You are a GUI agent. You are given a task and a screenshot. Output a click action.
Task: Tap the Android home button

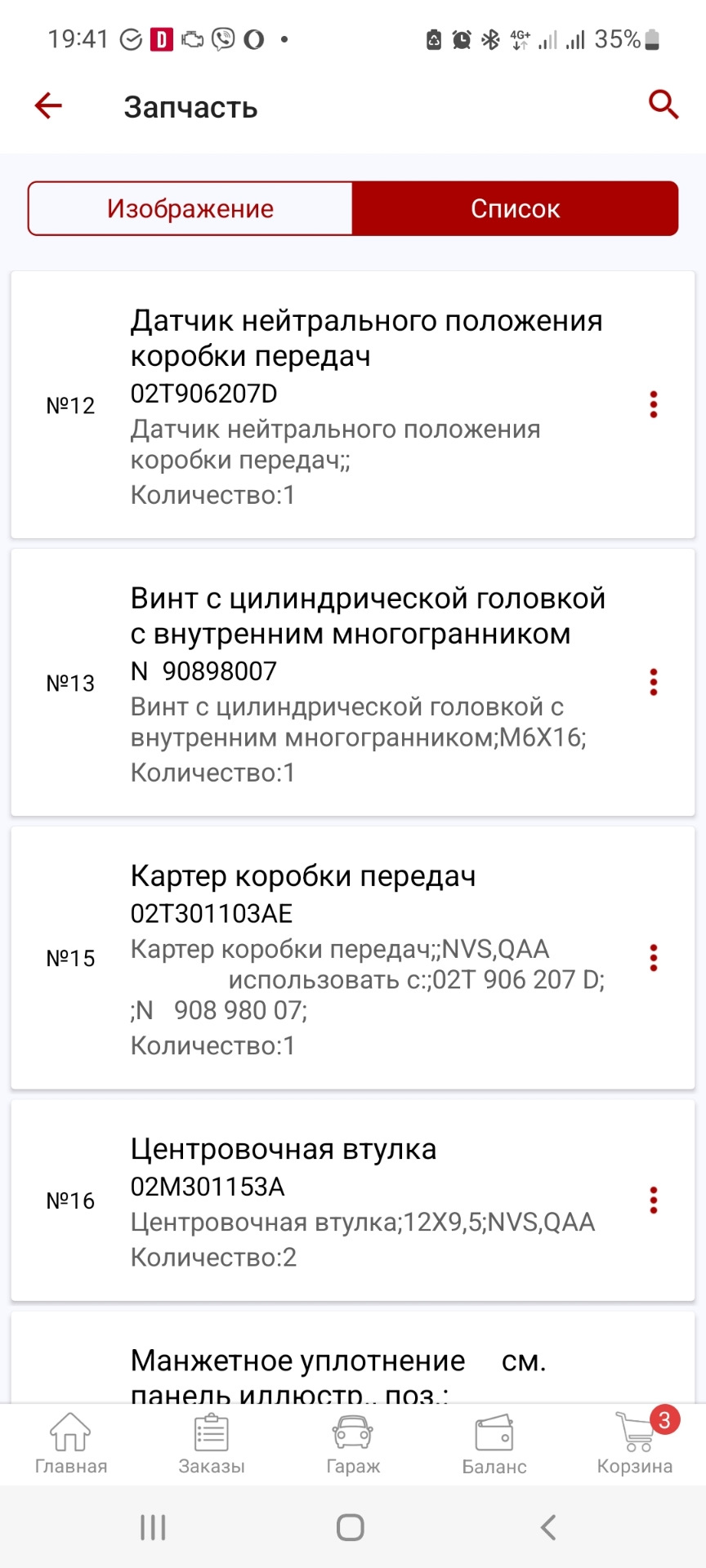(351, 1526)
